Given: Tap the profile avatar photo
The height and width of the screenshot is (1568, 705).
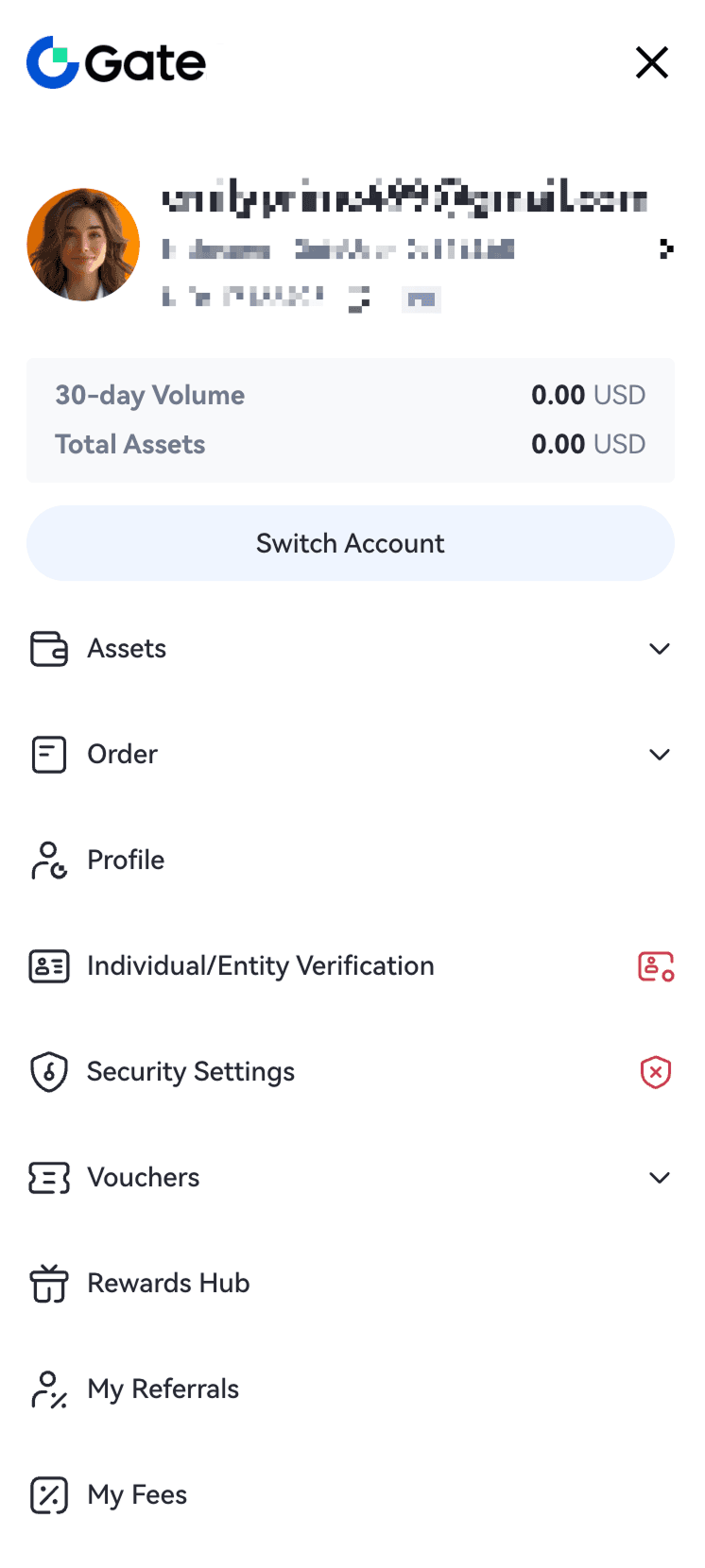Looking at the screenshot, I should click(83, 245).
